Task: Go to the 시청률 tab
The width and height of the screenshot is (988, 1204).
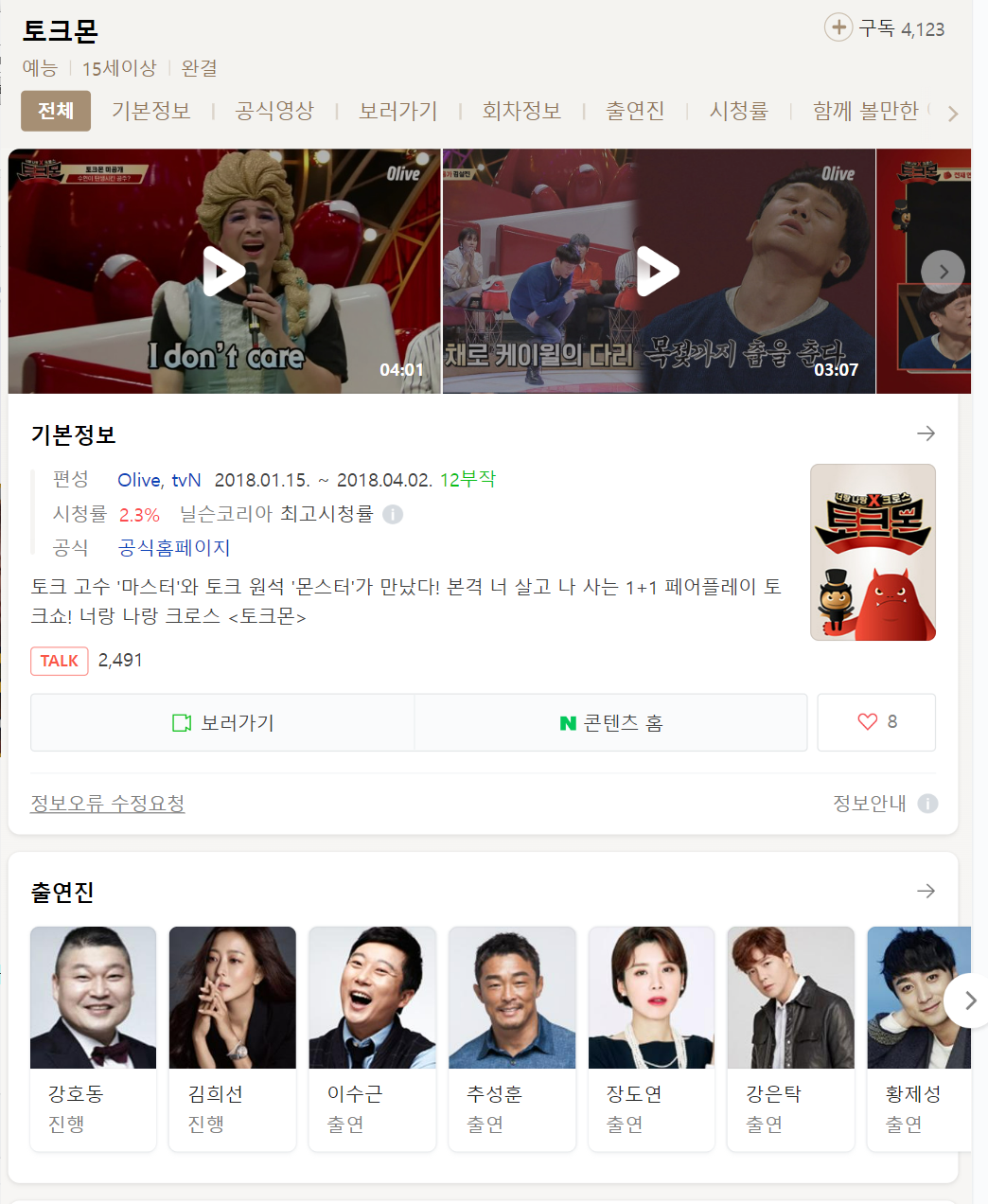Action: coord(738,111)
